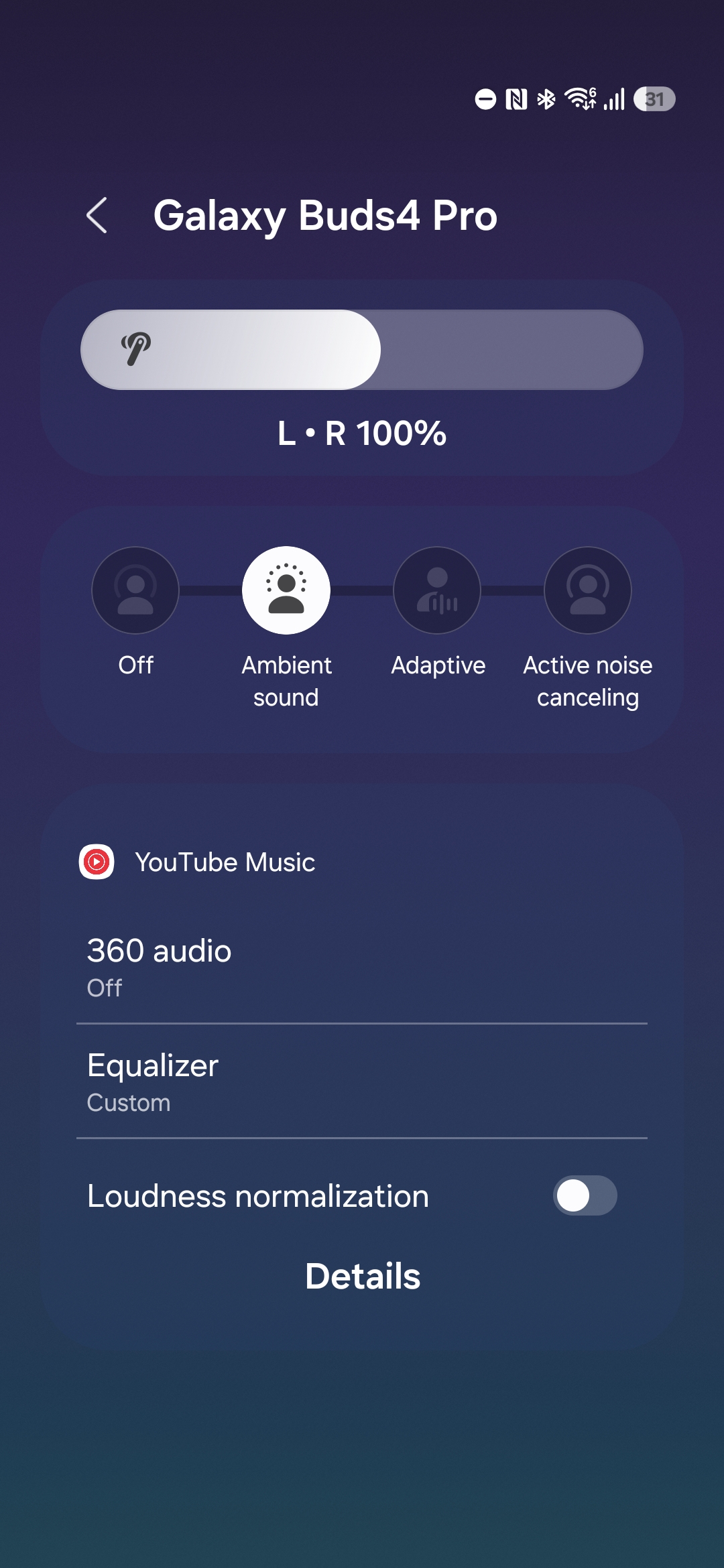Viewport: 724px width, 1568px height.
Task: Enable Active noise canceling
Action: (x=588, y=590)
